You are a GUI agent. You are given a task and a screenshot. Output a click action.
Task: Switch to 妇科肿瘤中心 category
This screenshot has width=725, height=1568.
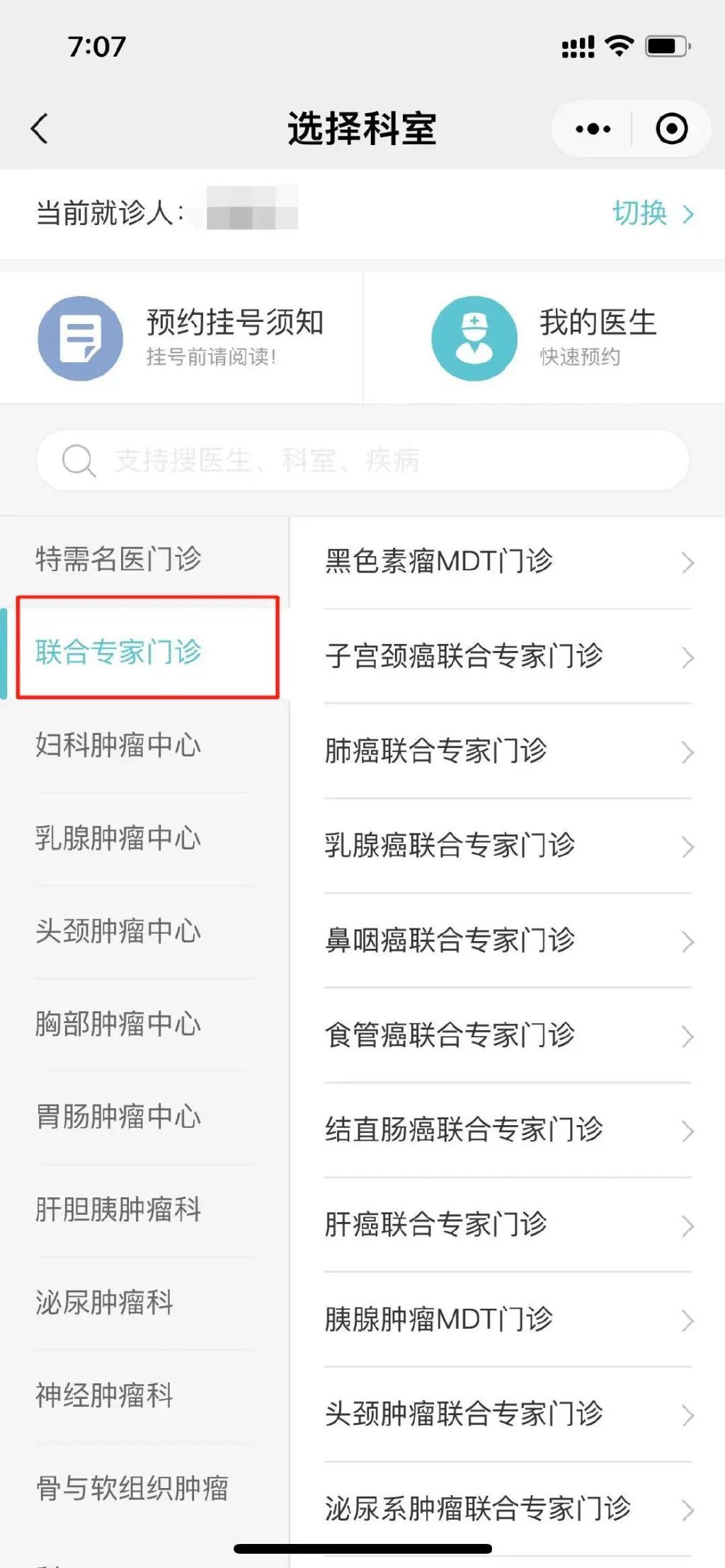(119, 745)
